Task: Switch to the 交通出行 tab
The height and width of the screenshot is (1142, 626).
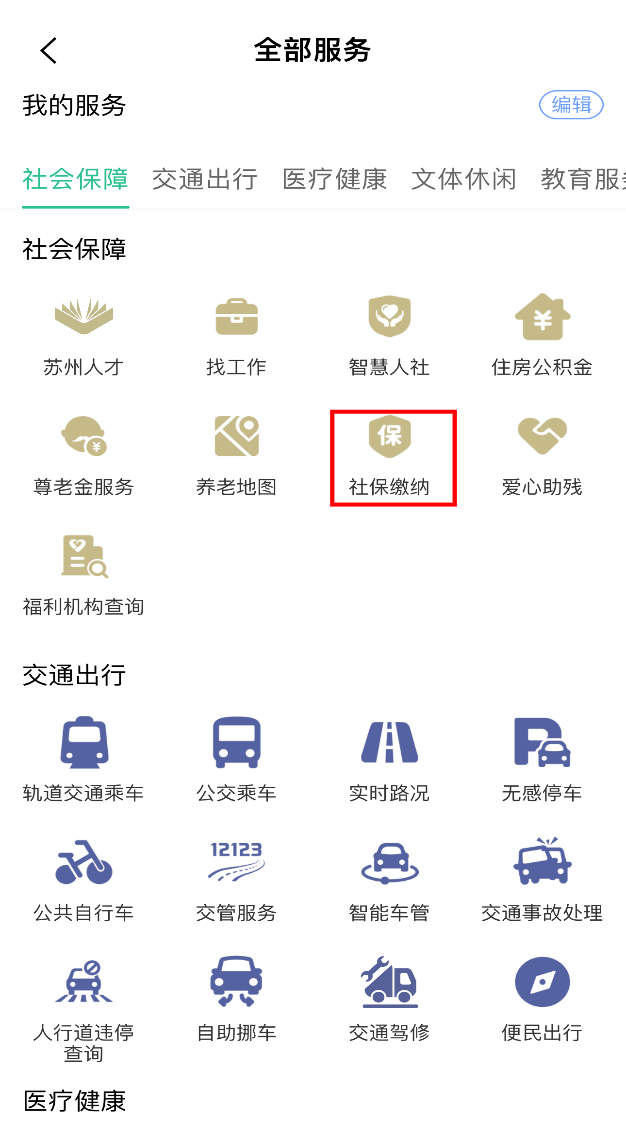Action: click(205, 179)
